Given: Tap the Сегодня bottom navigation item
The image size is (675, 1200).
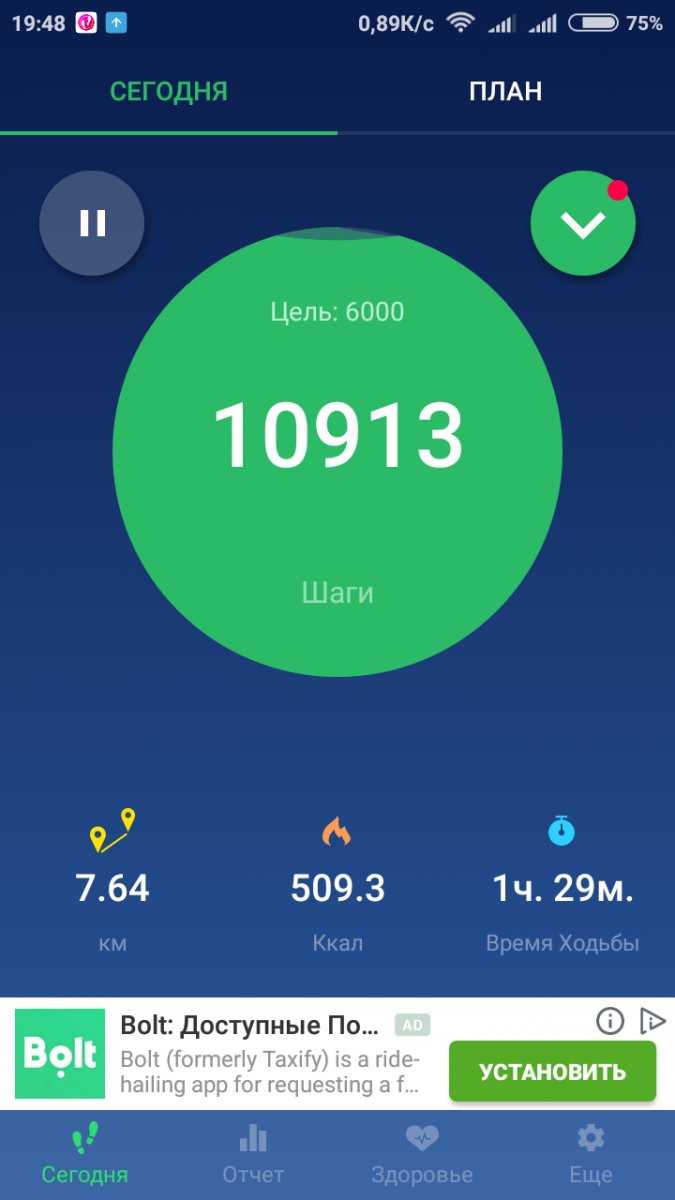Looking at the screenshot, I should (x=85, y=1153).
